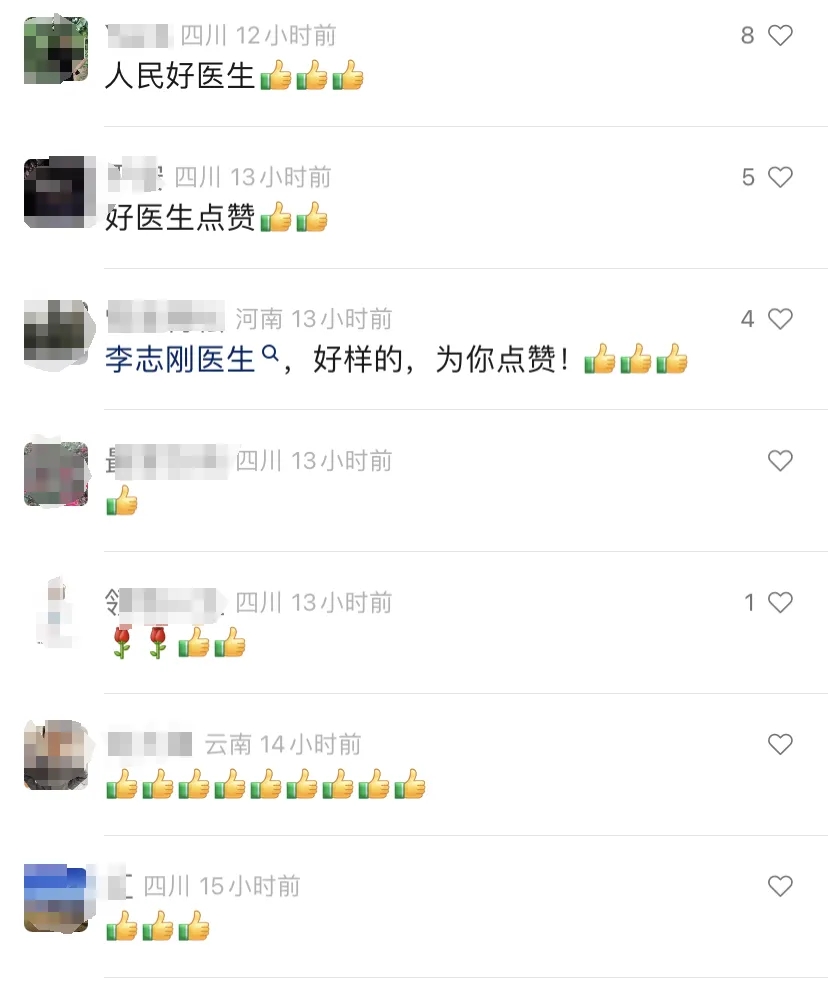Image resolution: width=828 pixels, height=982 pixels.
Task: Like the 四川 comment with two roses
Action: [x=779, y=603]
